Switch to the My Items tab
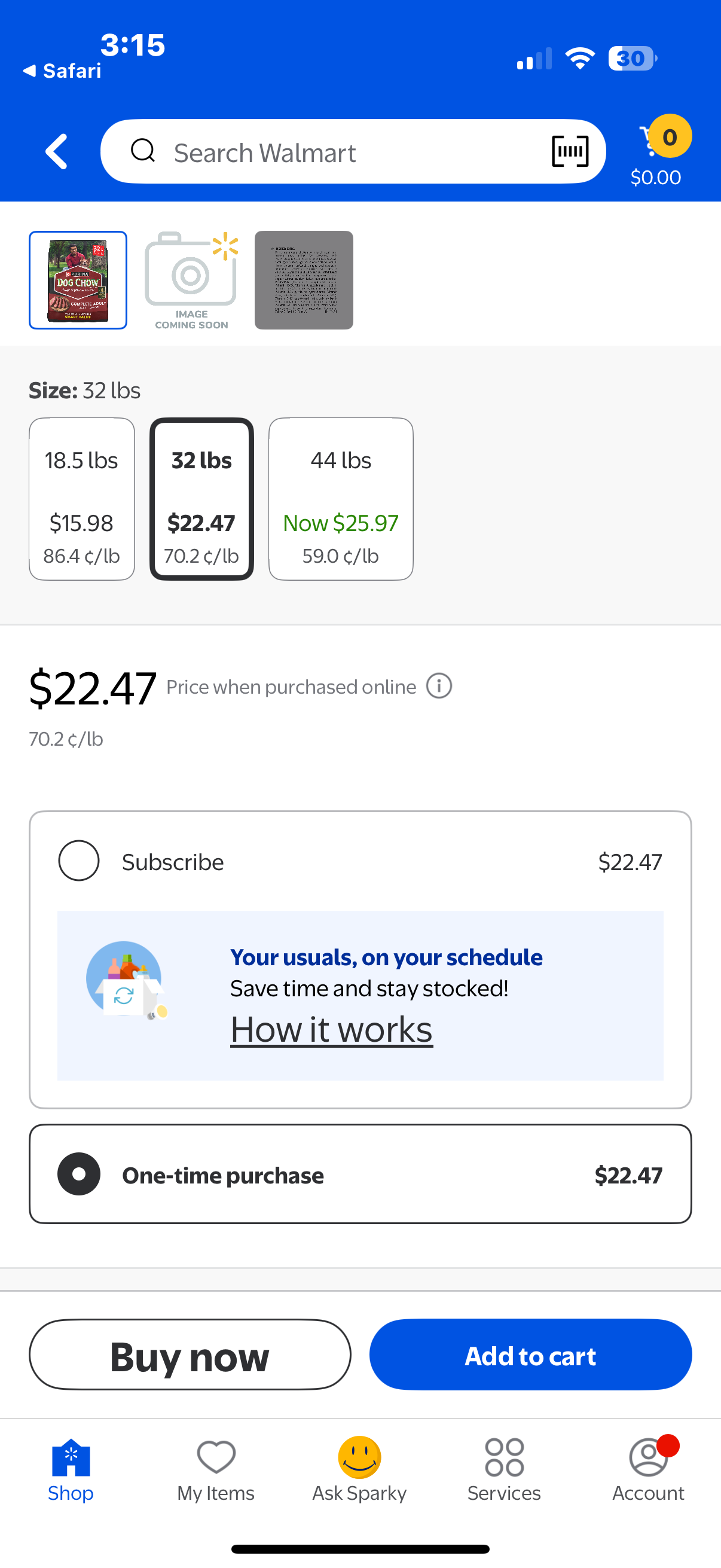Screen dimensions: 721x1568 216,1471
